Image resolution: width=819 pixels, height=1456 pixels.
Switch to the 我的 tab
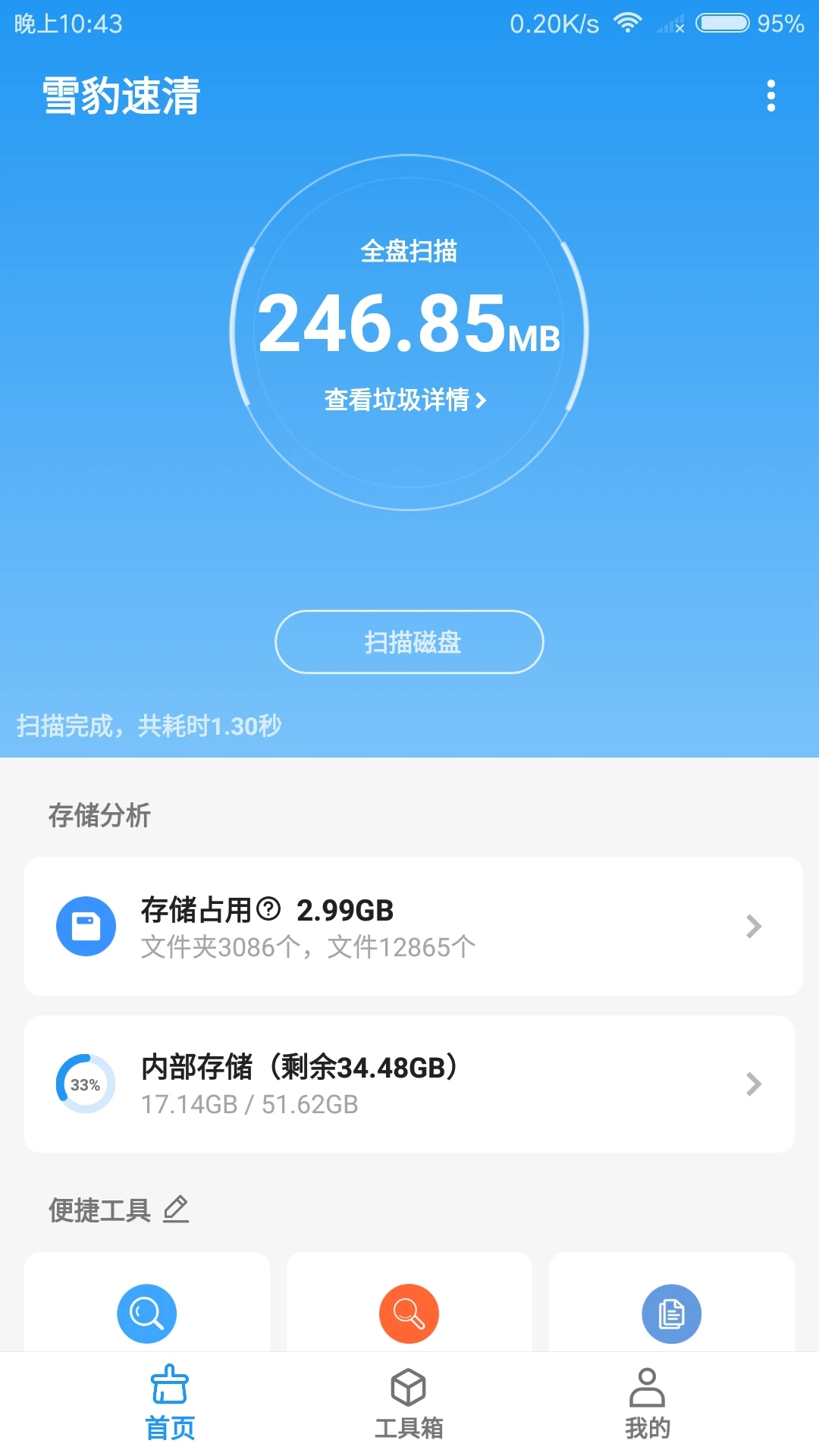648,1403
